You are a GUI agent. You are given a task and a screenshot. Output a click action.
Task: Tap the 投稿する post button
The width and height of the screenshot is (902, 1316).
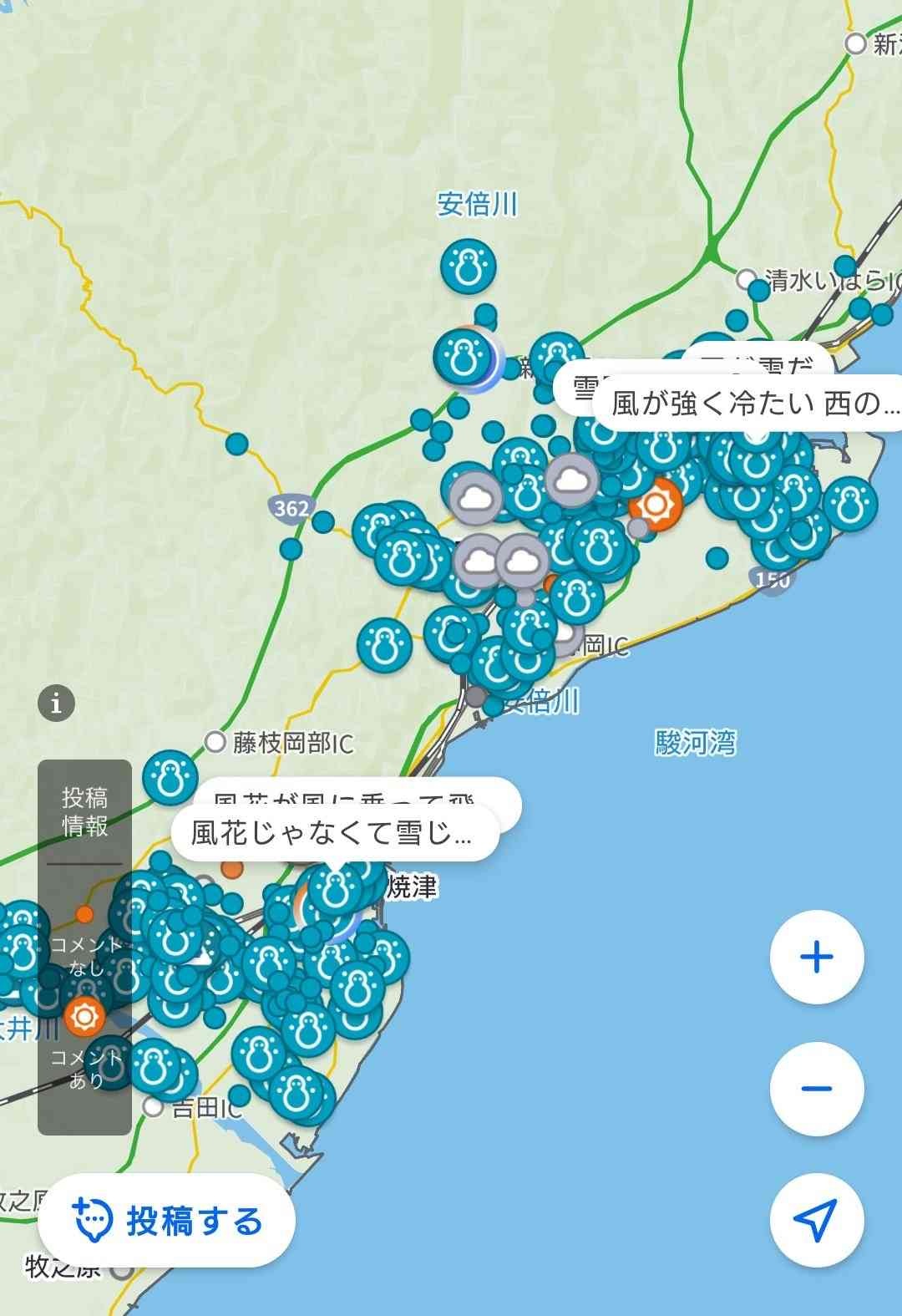[x=167, y=1221]
